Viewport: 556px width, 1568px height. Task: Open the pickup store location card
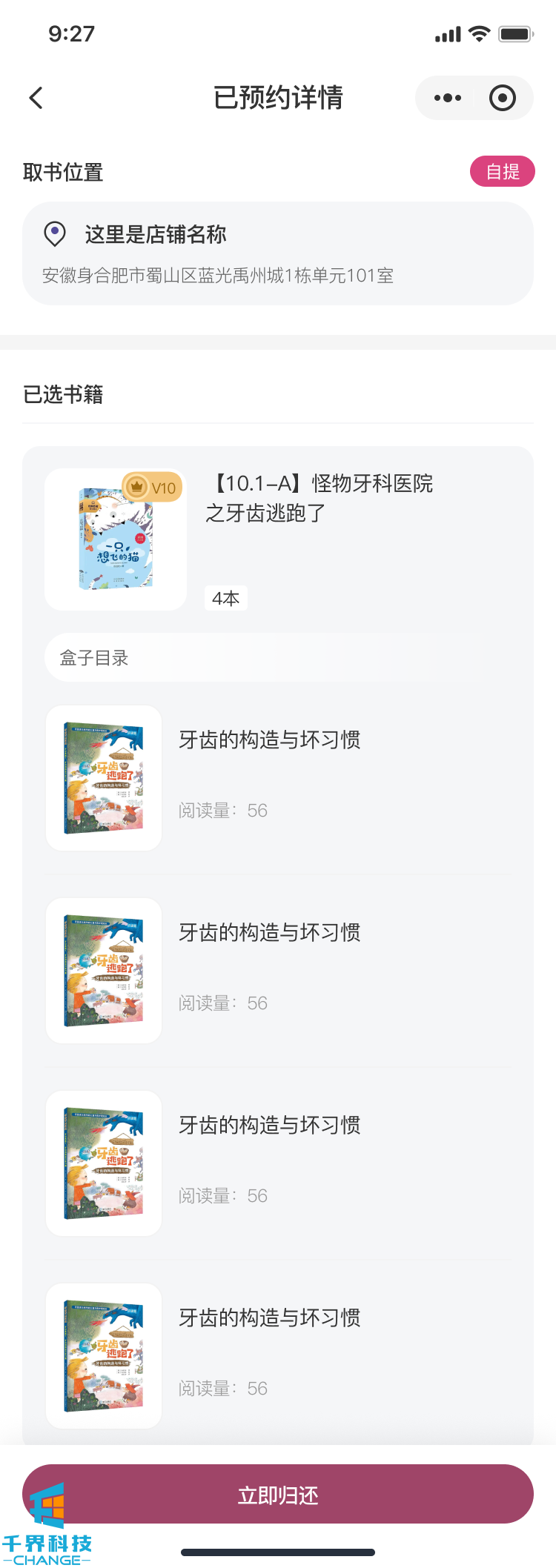[x=278, y=253]
